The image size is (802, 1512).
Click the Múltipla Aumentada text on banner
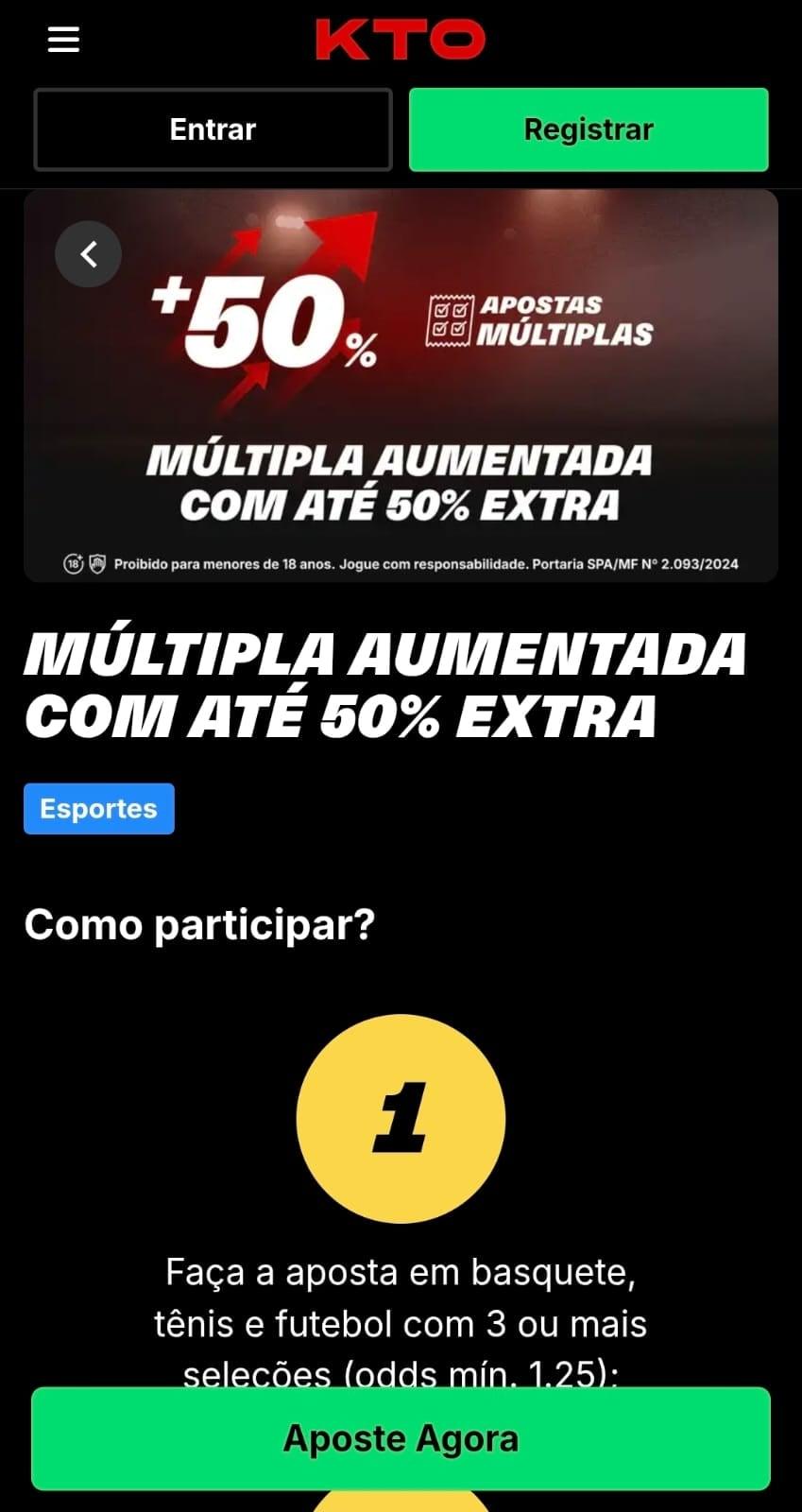point(401,482)
